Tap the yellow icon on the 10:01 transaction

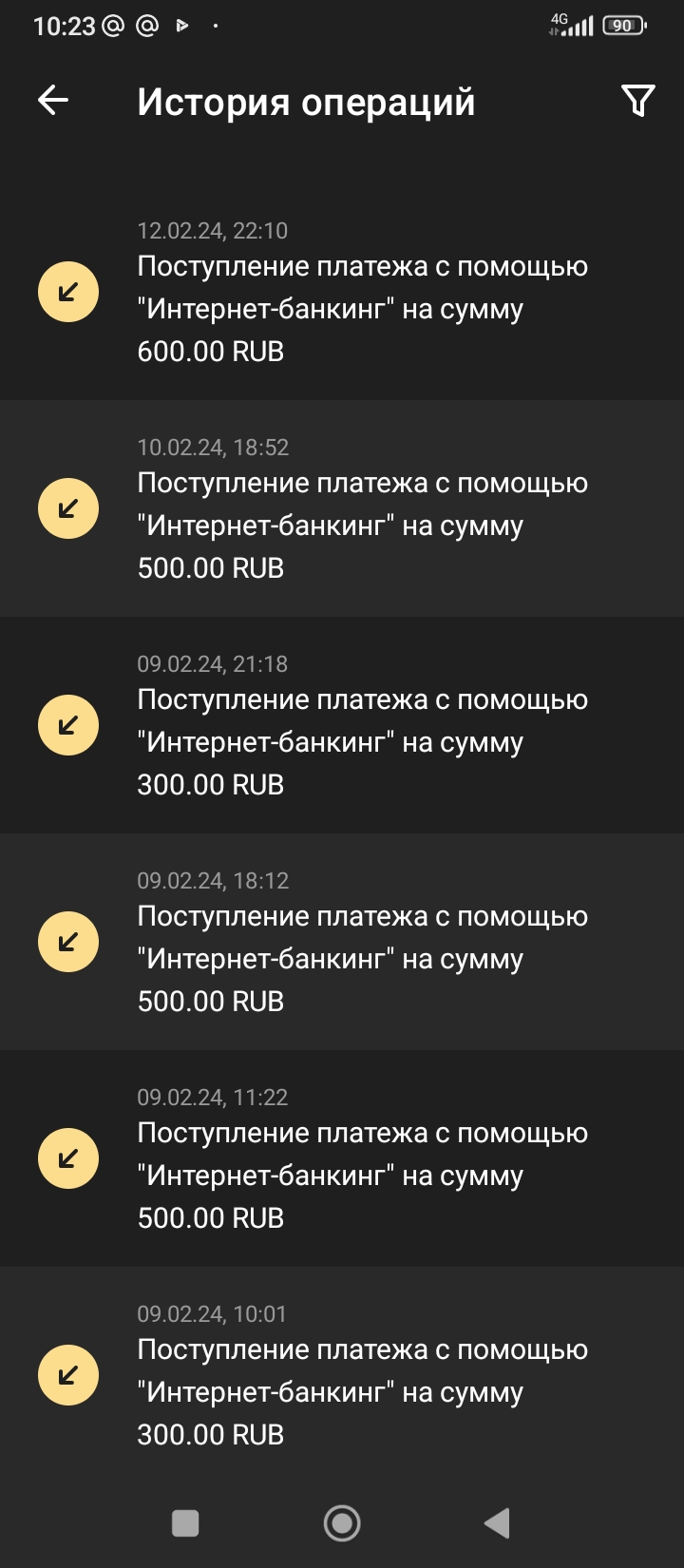tap(67, 1374)
